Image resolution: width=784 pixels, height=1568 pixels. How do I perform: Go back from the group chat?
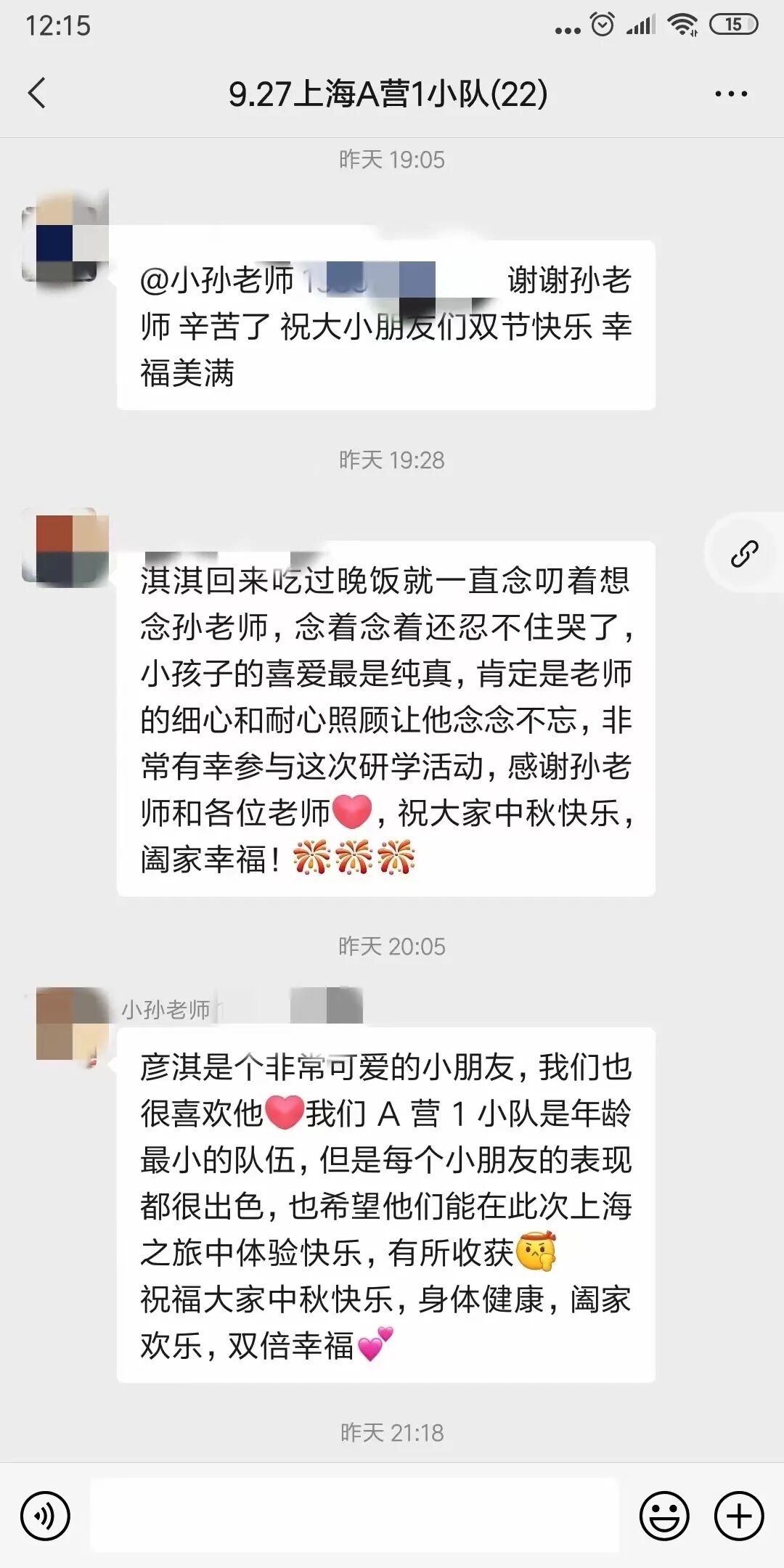tap(37, 94)
